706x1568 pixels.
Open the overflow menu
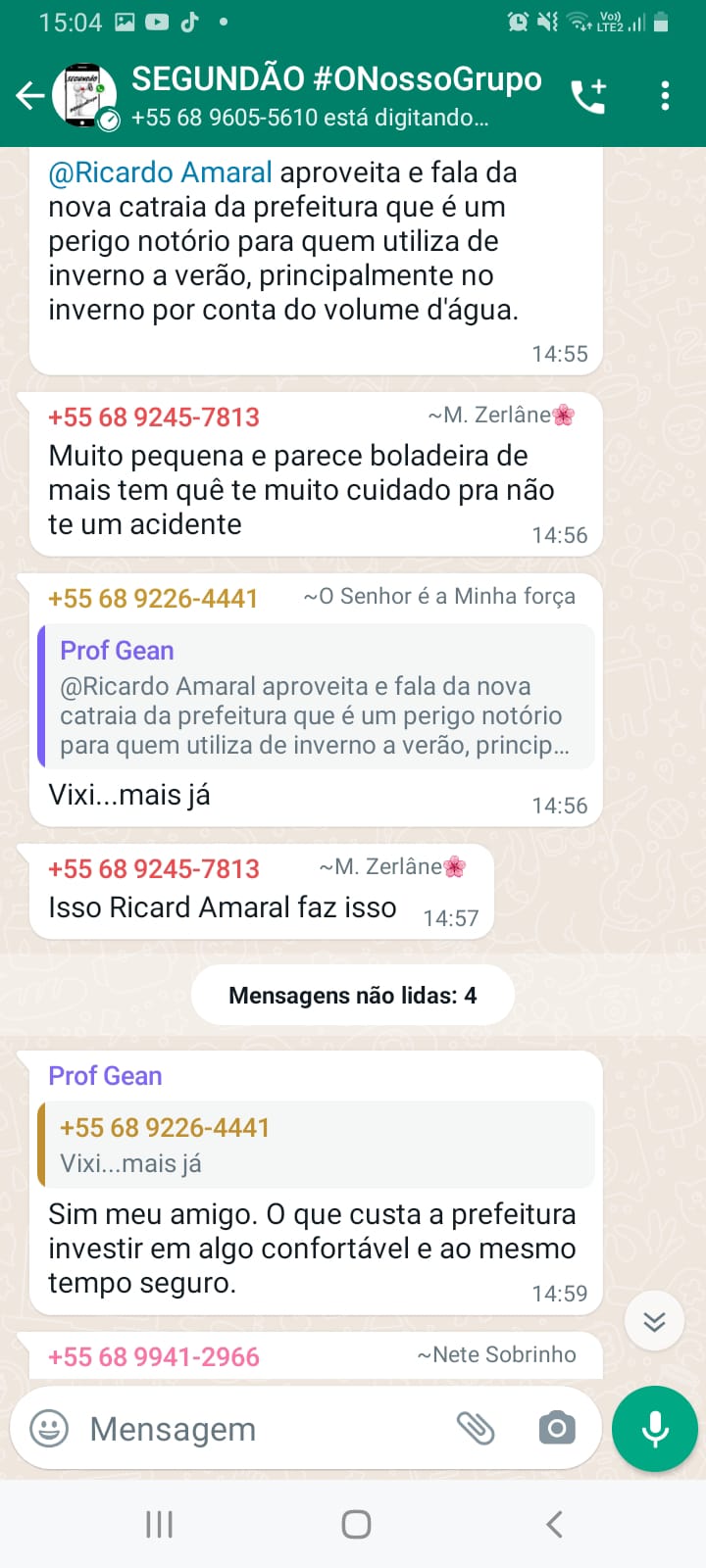pyautogui.click(x=665, y=95)
